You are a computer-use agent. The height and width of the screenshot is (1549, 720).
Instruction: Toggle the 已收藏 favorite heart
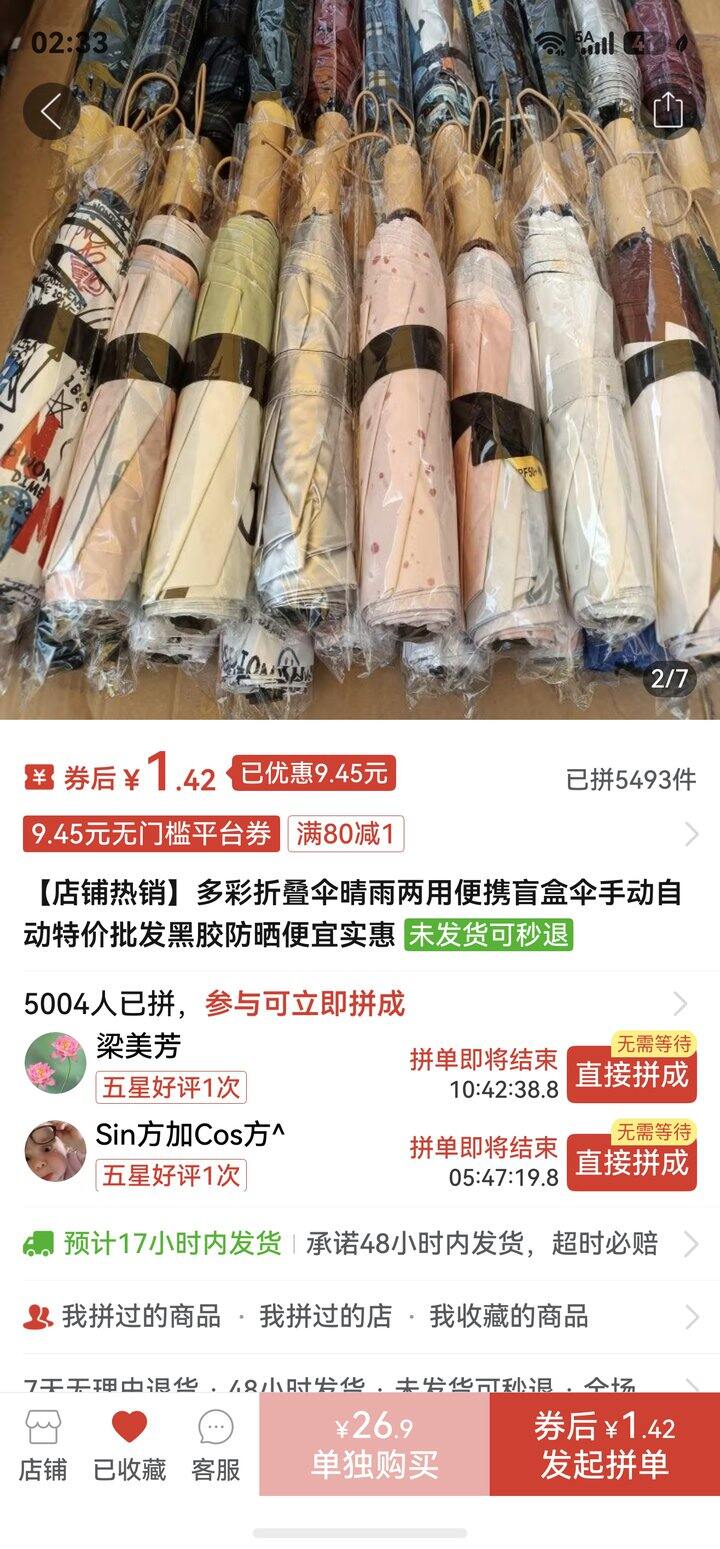(x=129, y=1445)
